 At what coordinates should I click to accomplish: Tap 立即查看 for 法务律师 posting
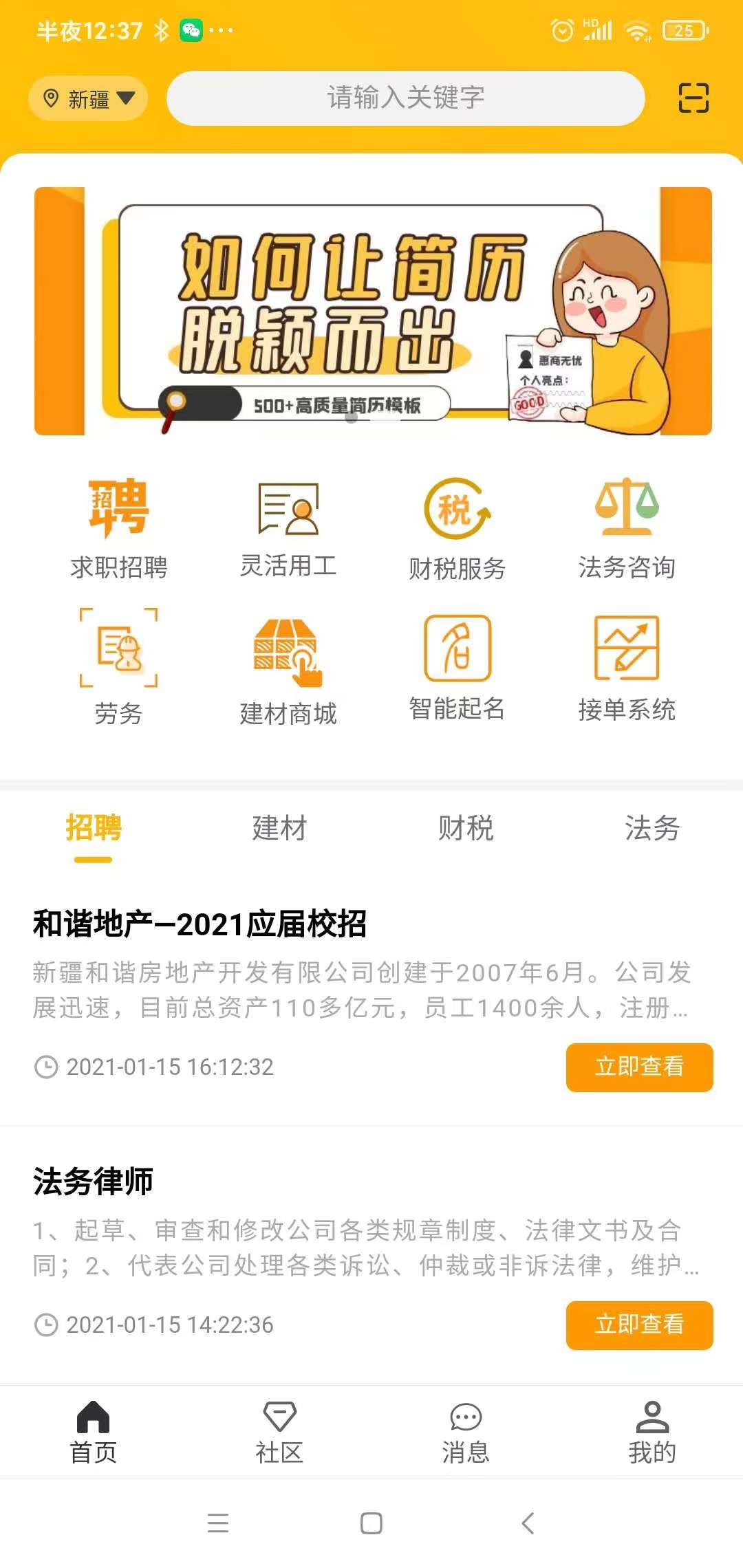pos(639,1325)
